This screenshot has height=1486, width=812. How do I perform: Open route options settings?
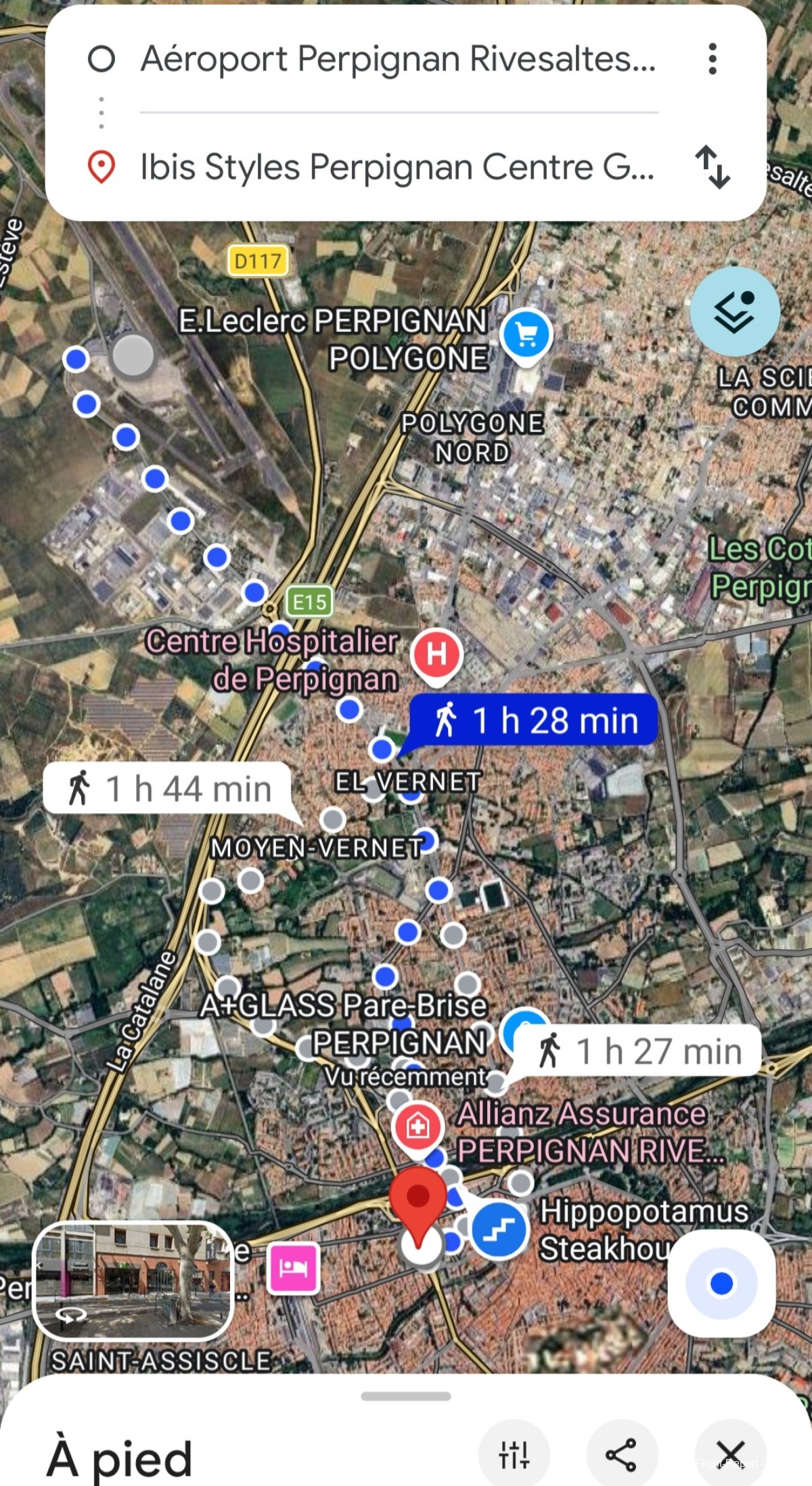(514, 1454)
